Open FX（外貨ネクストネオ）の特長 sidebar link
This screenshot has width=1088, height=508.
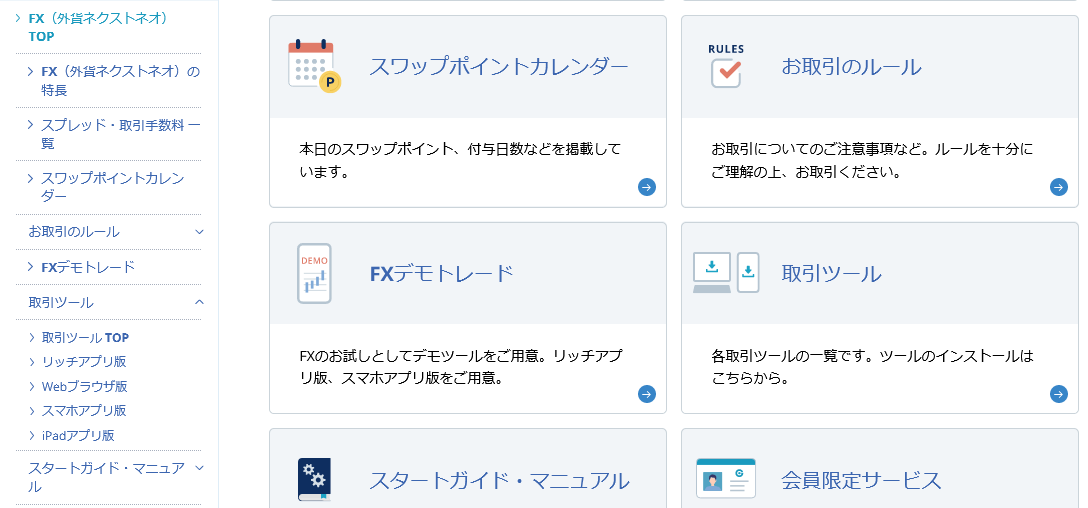pyautogui.click(x=119, y=80)
